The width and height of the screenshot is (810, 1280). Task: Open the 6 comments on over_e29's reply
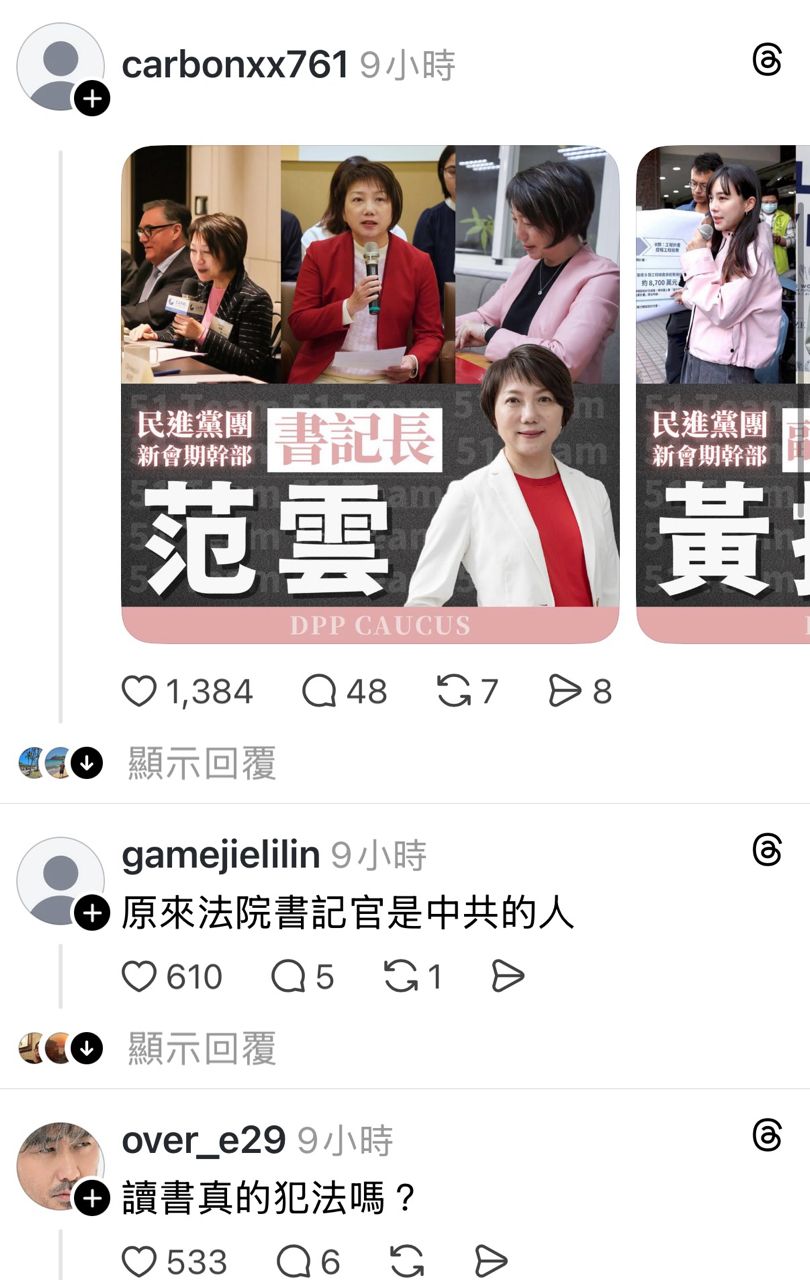click(295, 1261)
